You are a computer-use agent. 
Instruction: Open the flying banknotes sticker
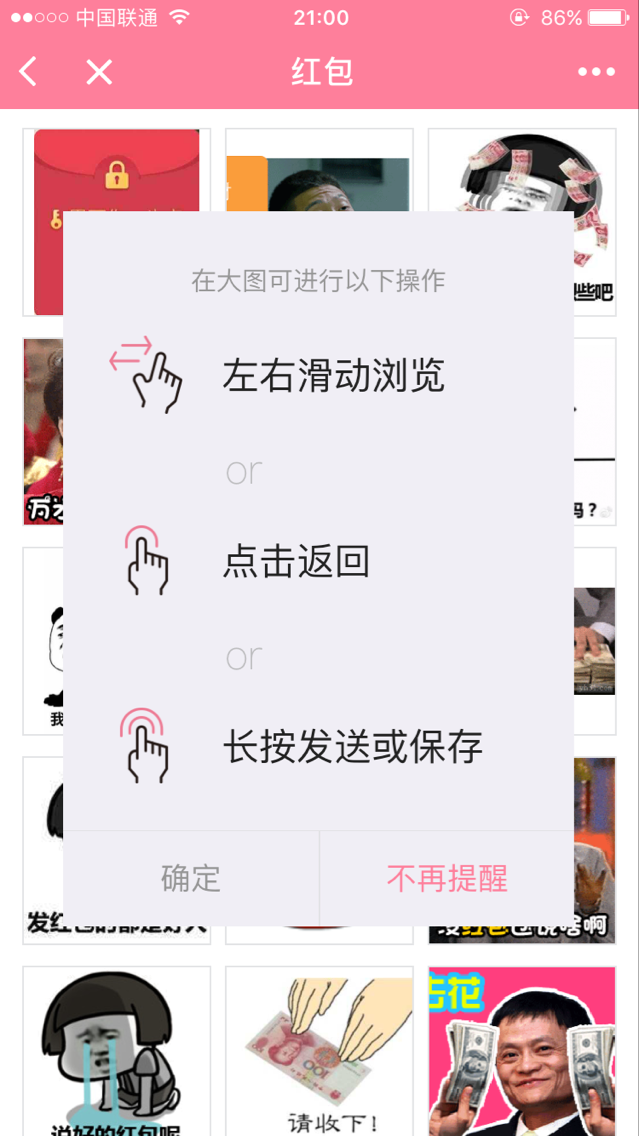pyautogui.click(x=522, y=170)
